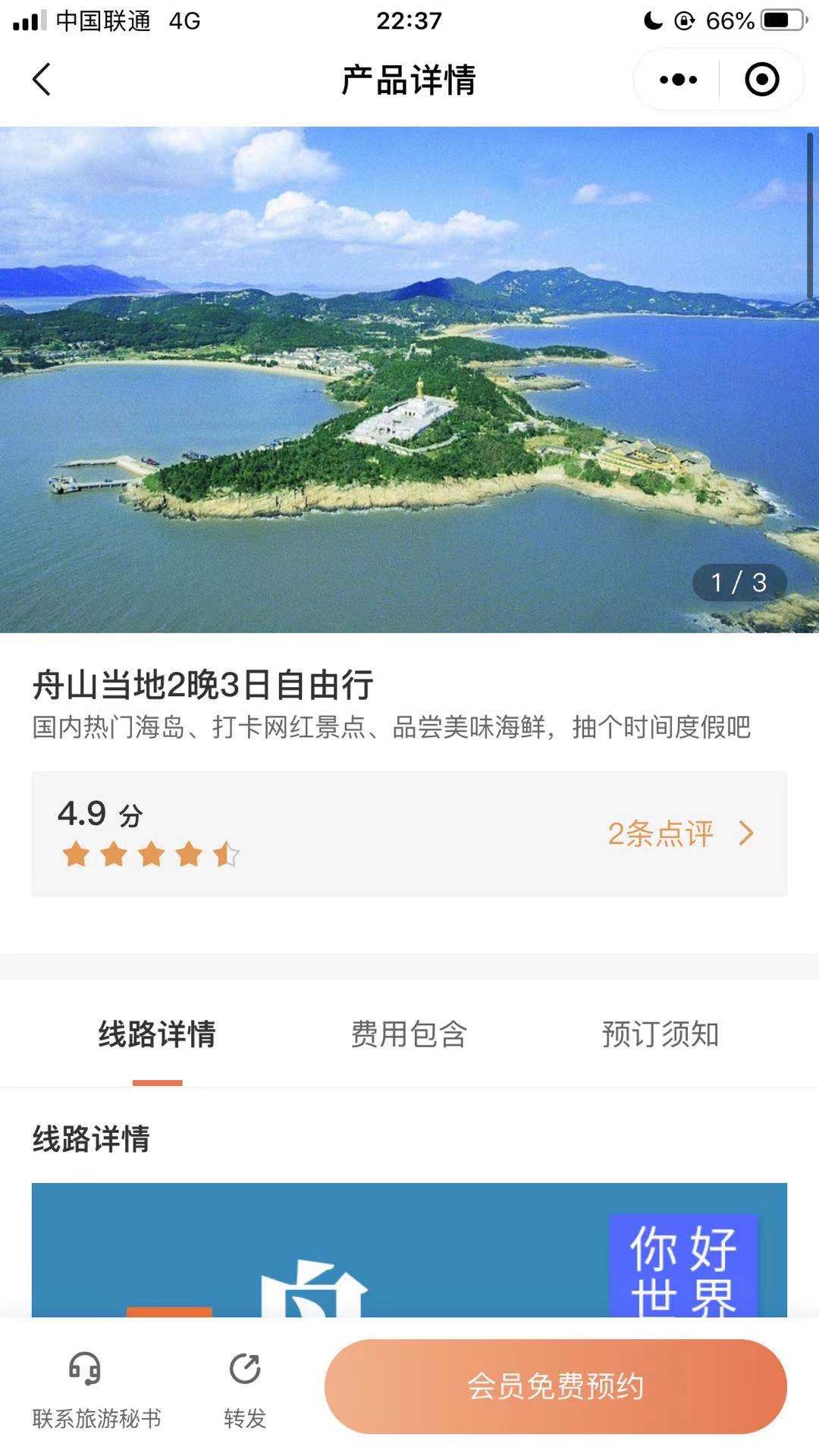Tap 会员免费预约 to book
This screenshot has height=1456, width=819.
point(555,1386)
